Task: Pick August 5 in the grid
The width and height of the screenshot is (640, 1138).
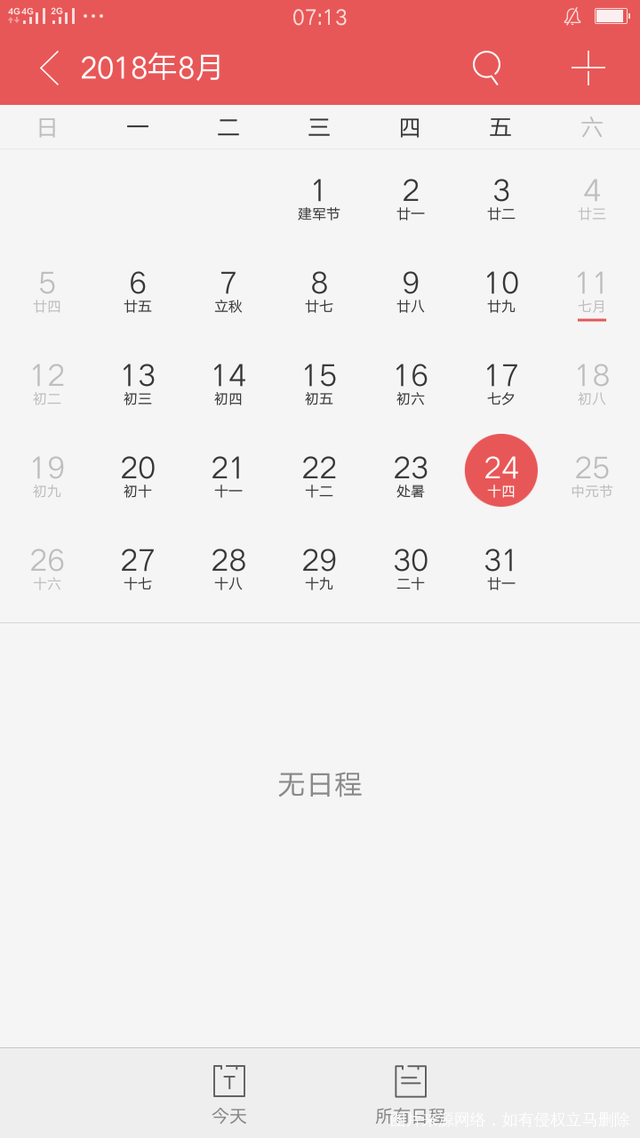Action: coord(47,291)
